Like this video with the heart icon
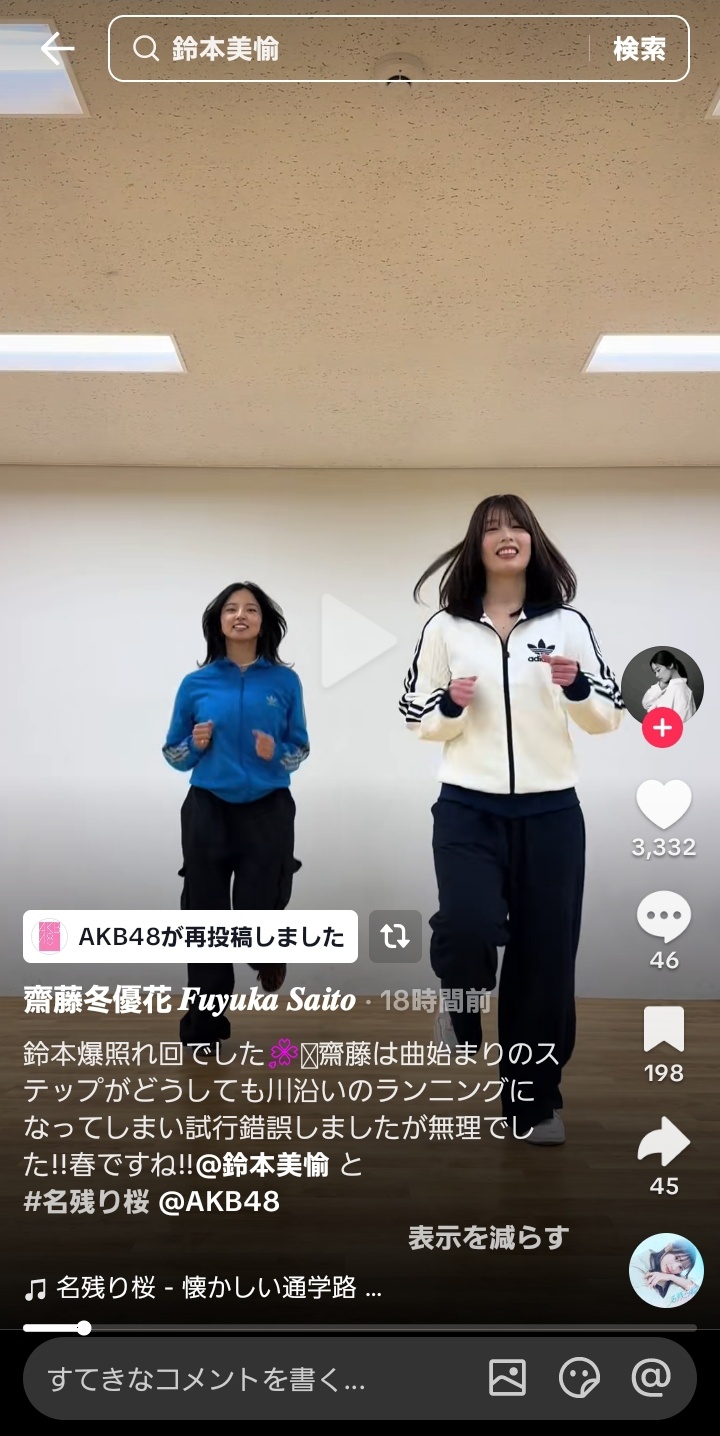This screenshot has height=1436, width=720. click(663, 806)
